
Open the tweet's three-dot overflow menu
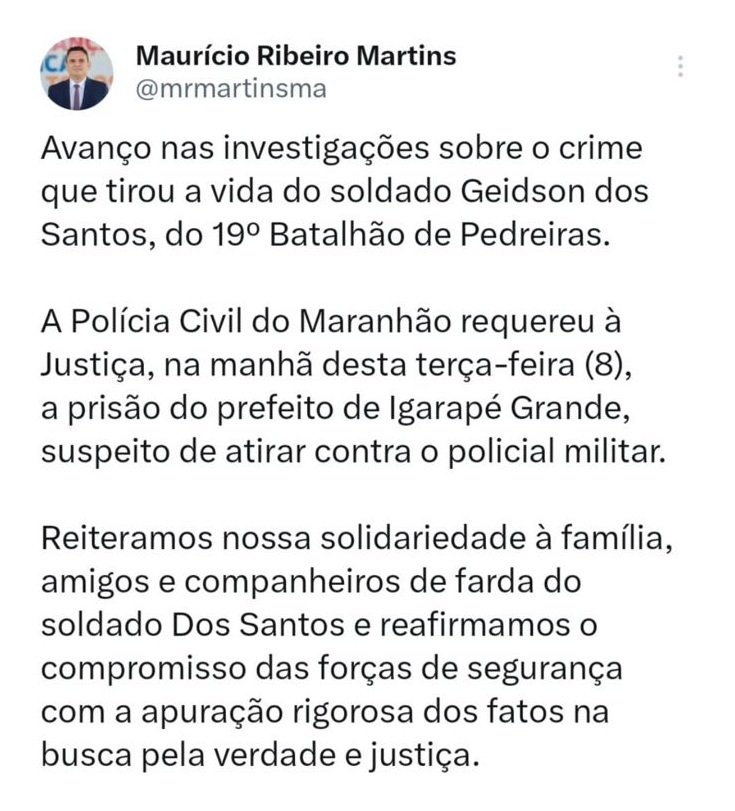pos(680,67)
